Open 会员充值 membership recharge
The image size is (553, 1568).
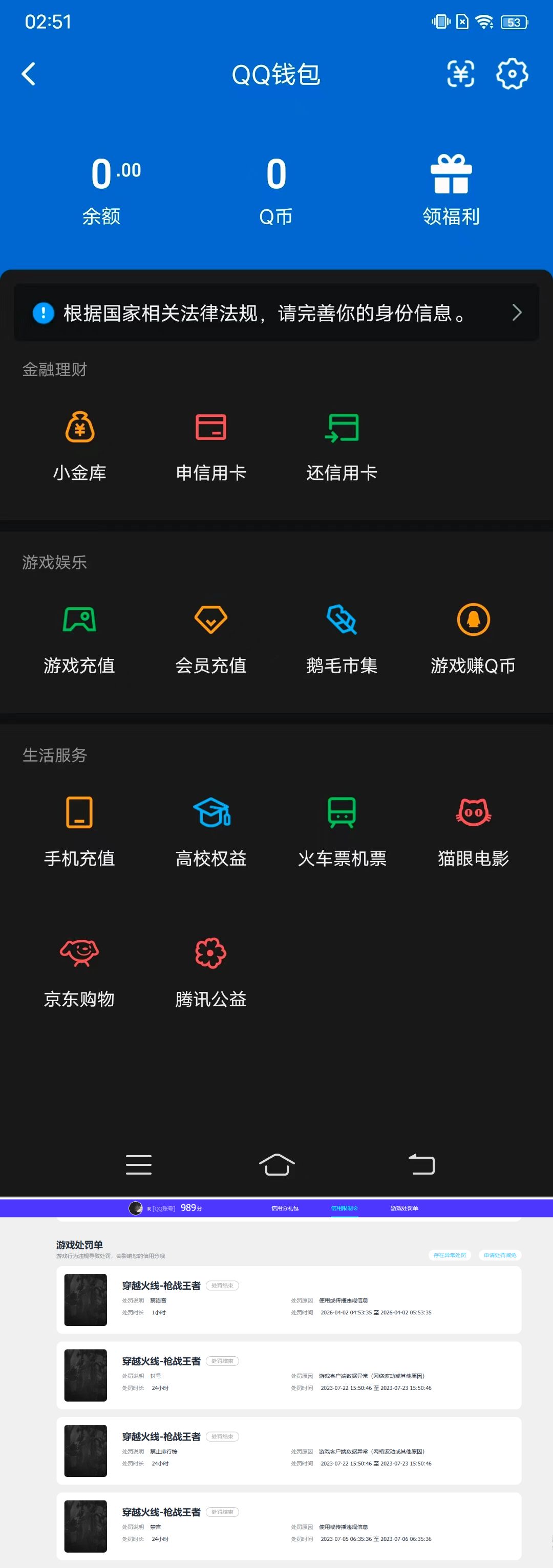click(x=211, y=638)
